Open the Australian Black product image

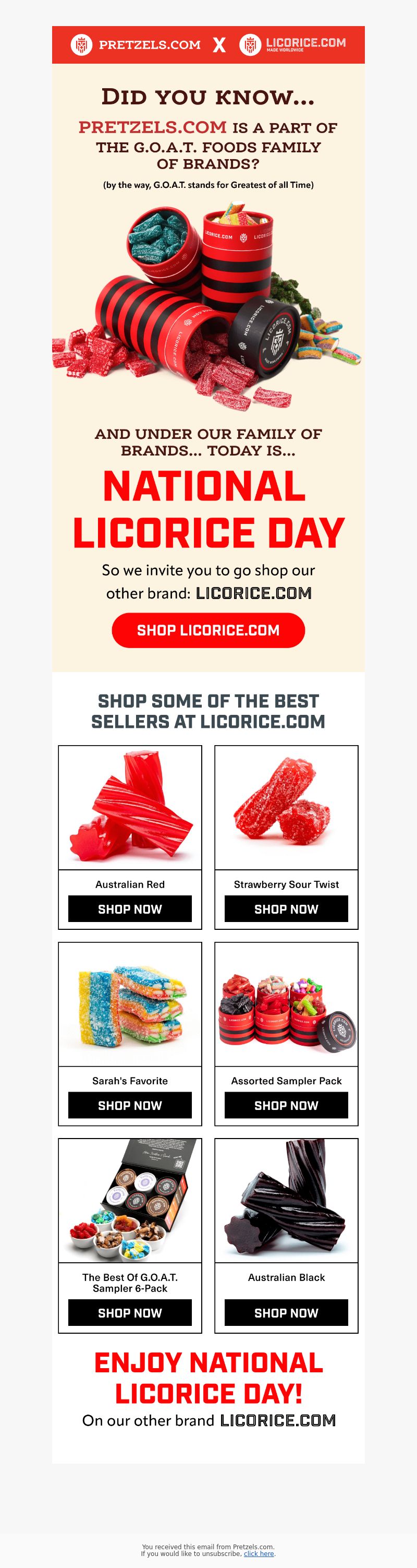coord(286,1200)
